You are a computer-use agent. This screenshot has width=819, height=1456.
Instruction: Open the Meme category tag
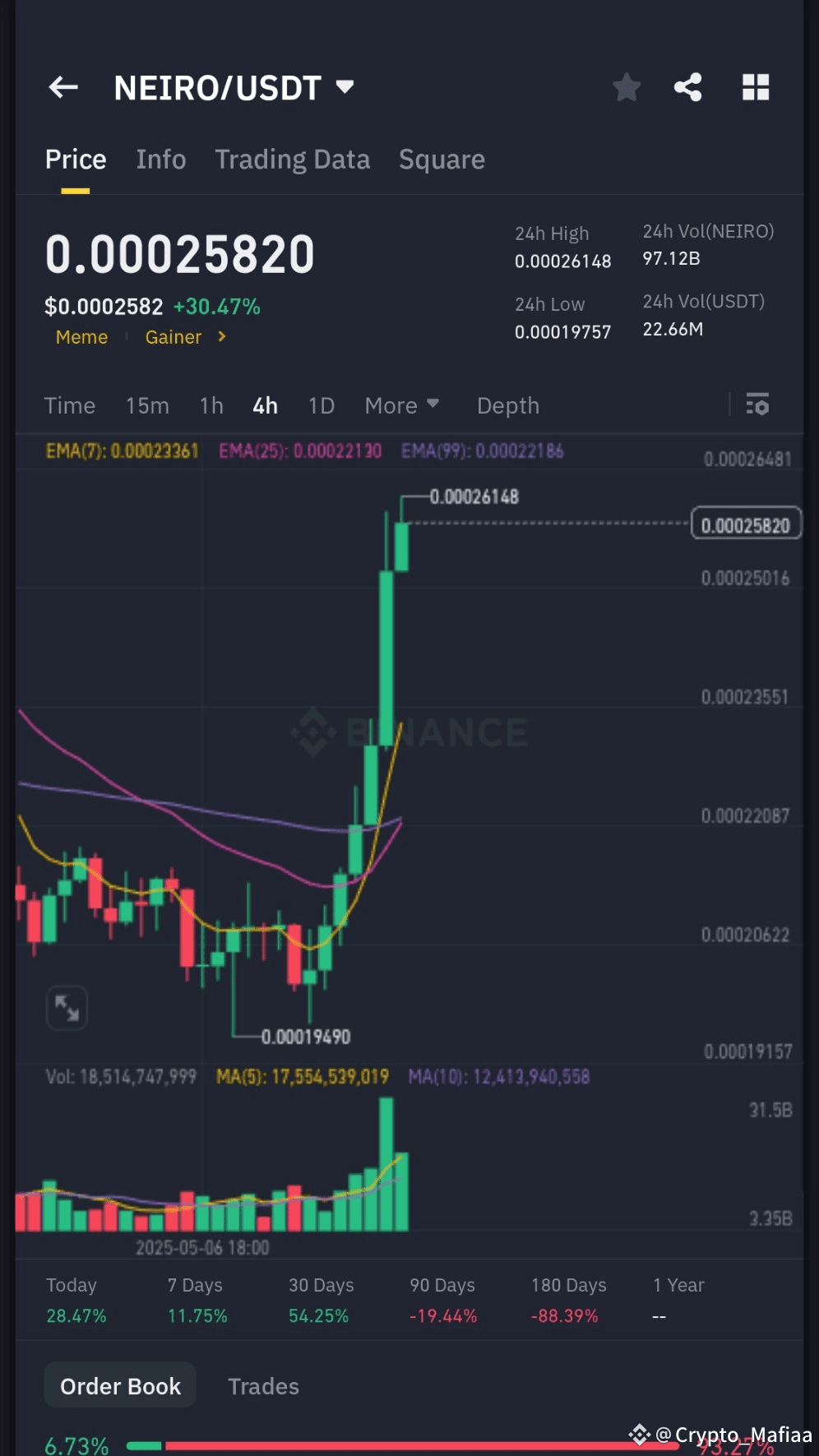81,337
